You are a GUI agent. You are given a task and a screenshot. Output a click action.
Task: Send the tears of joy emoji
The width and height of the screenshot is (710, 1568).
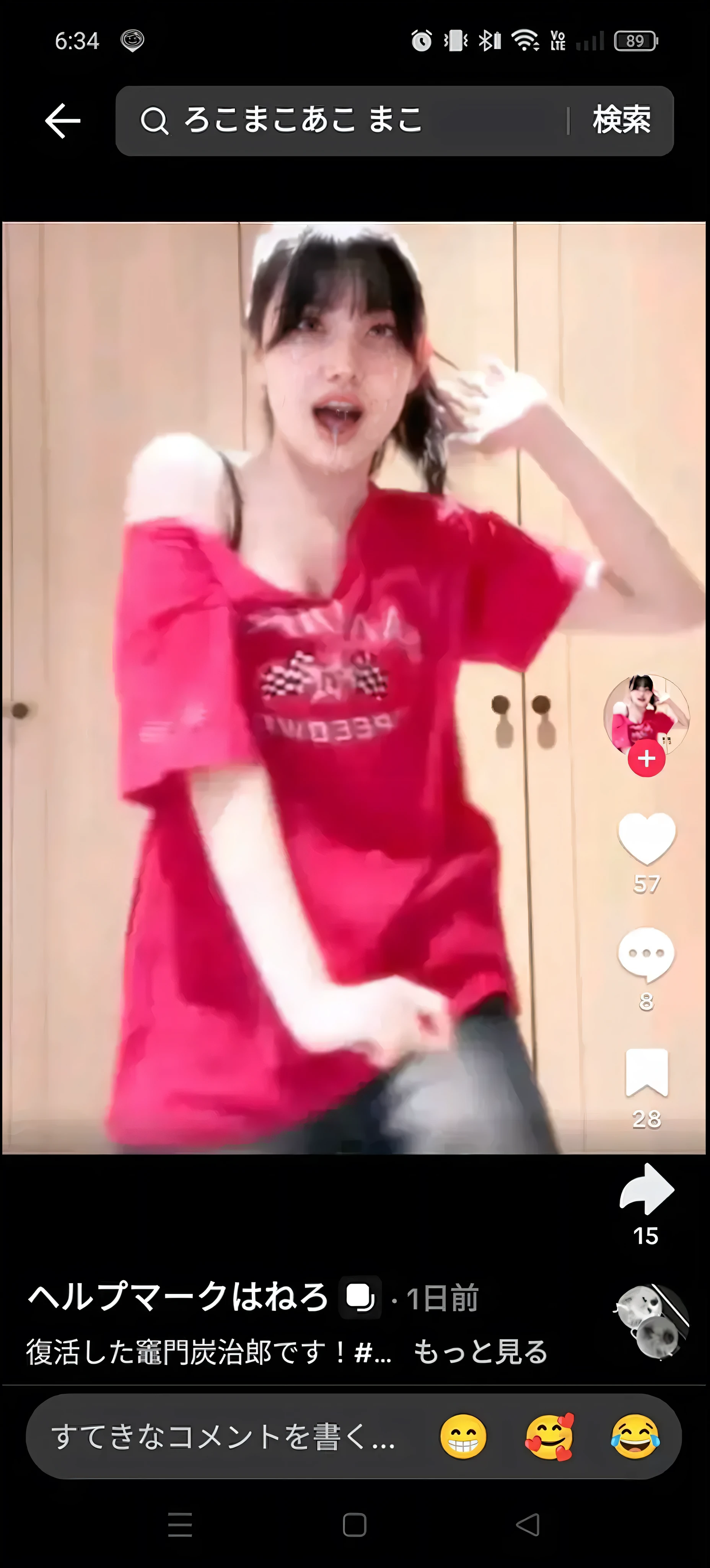click(635, 1437)
